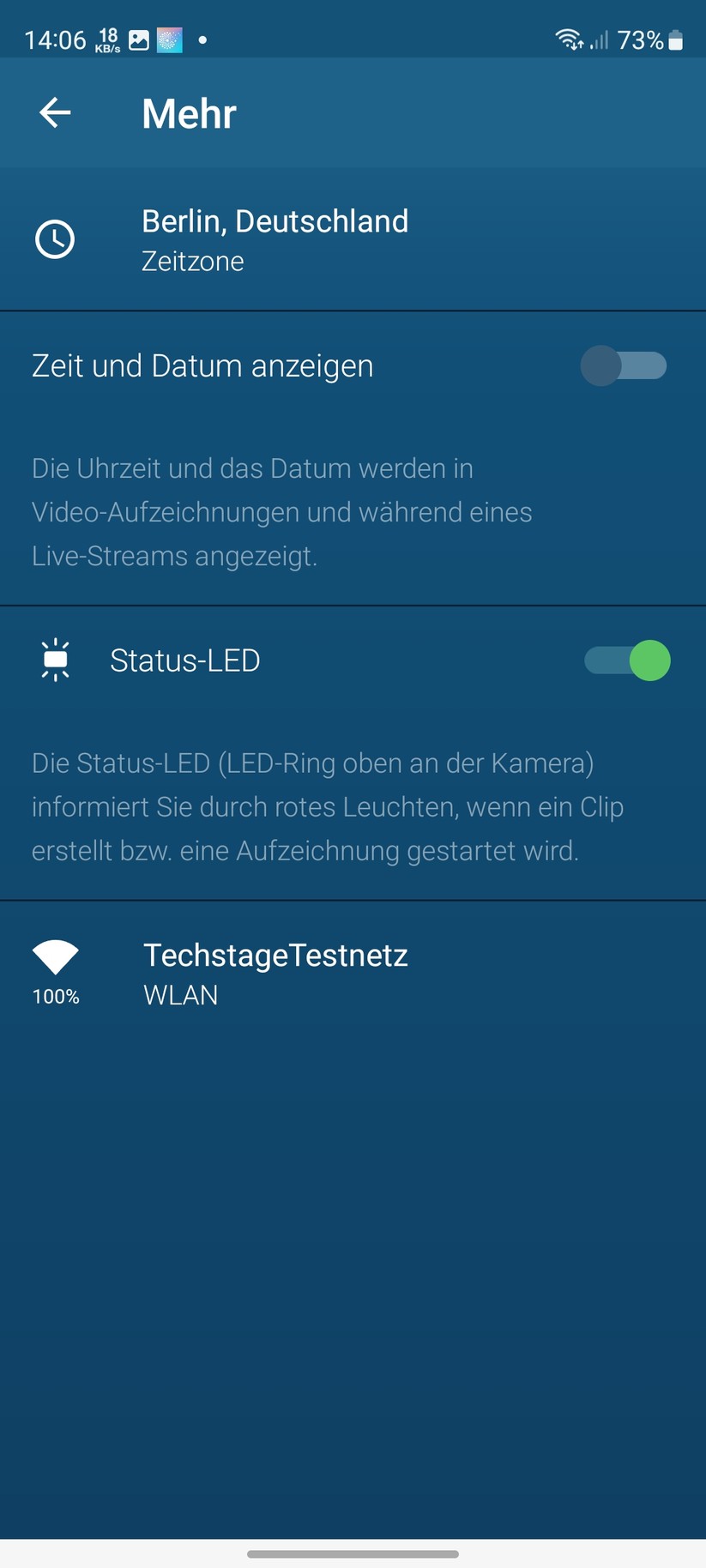This screenshot has width=706, height=1568.
Task: Click the mobile signal strength icon
Action: tap(600, 39)
